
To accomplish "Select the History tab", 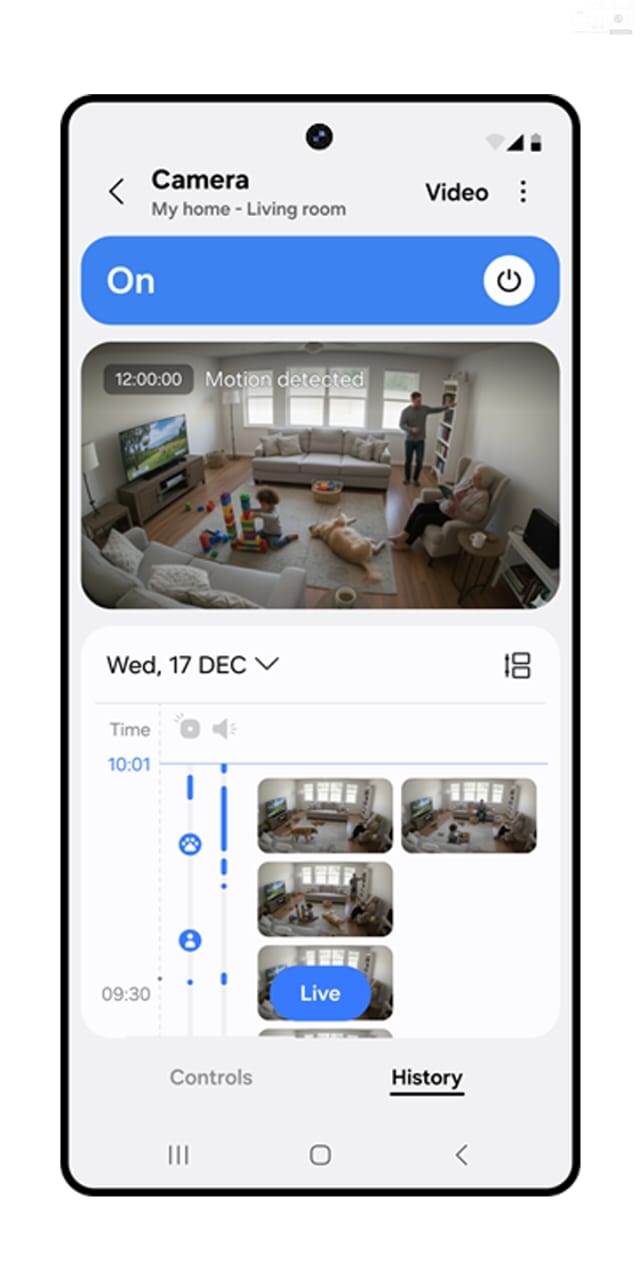I will pyautogui.click(x=427, y=1077).
